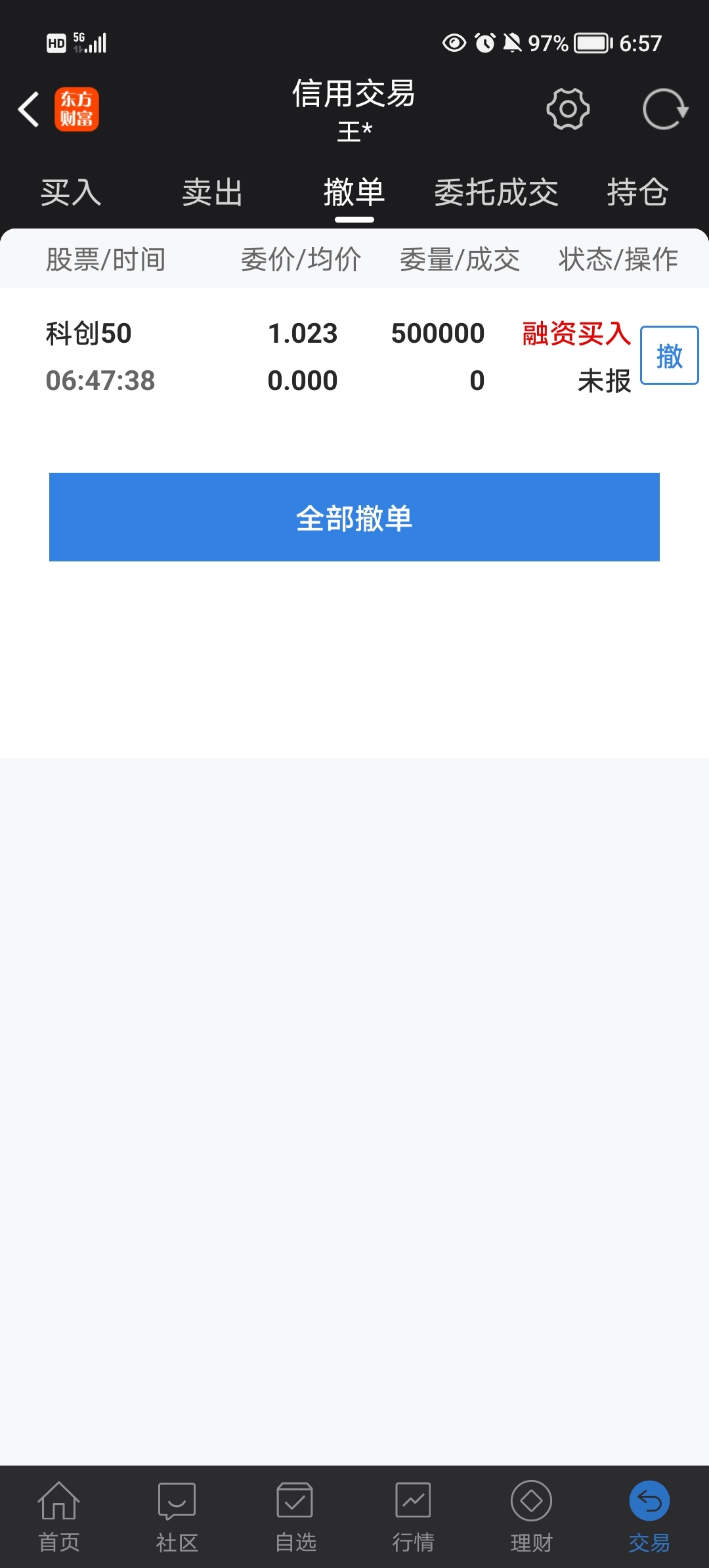Viewport: 709px width, 1568px height.
Task: Open the 委托成交 tab
Action: pos(497,192)
